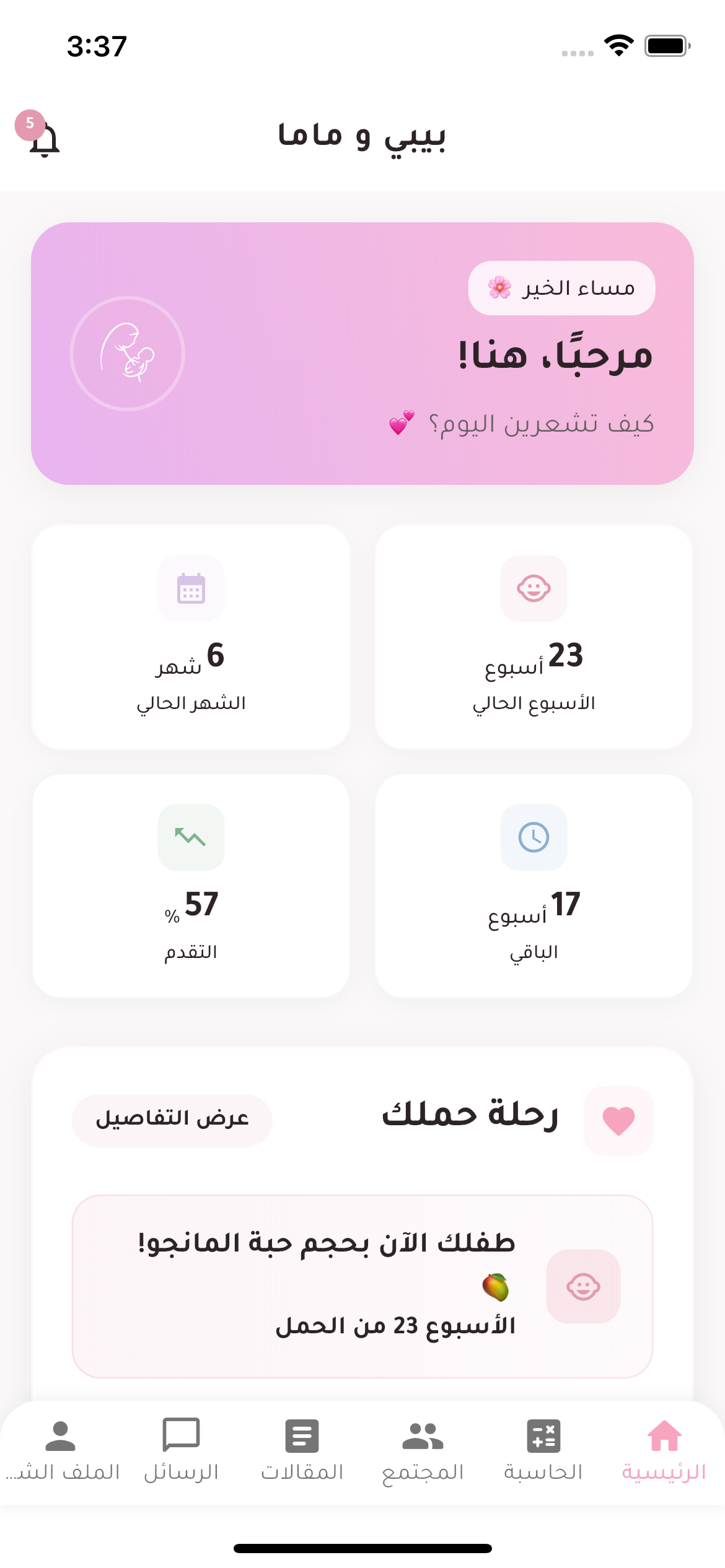
Task: Switch to the الرئيسية home tab
Action: coord(665,1450)
